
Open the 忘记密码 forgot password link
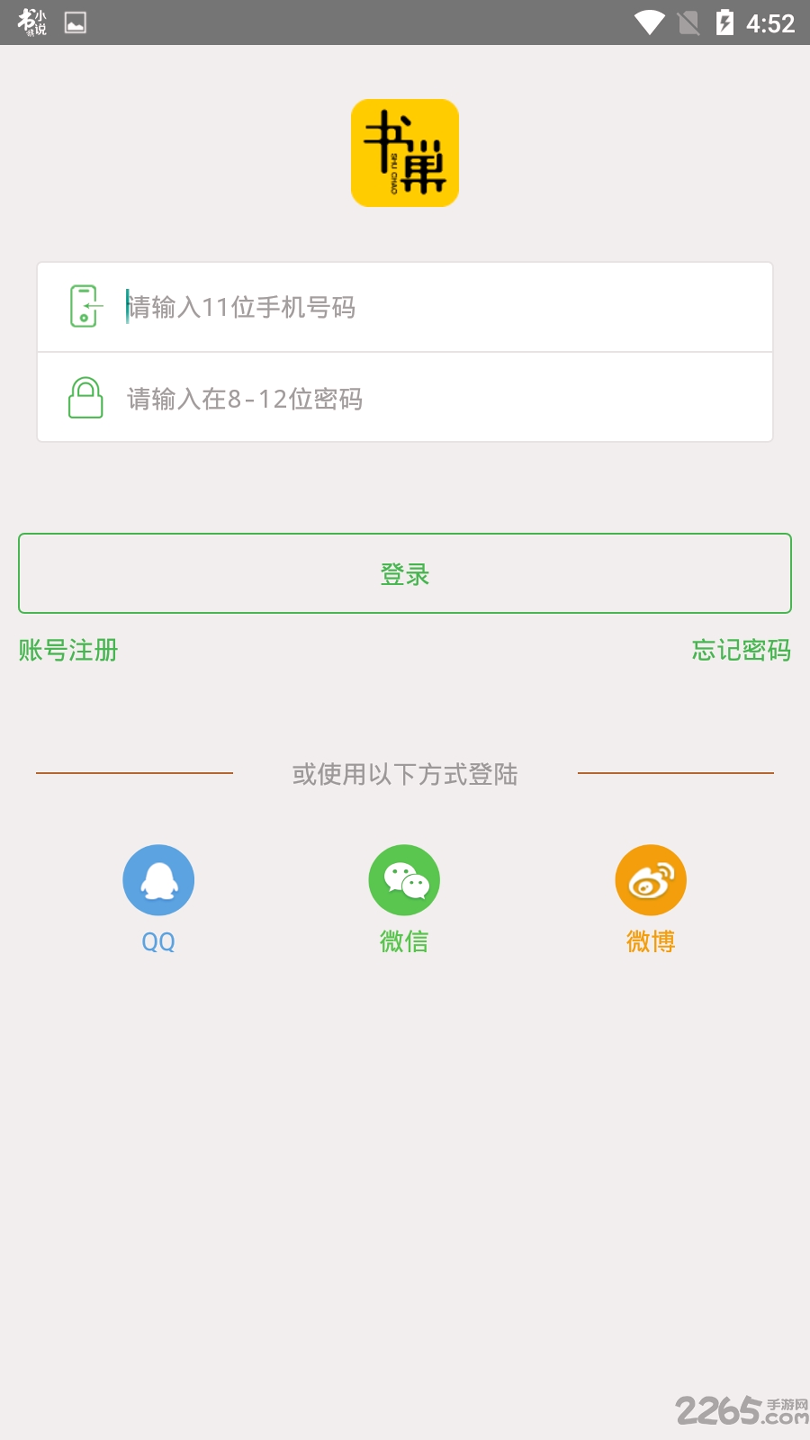tap(740, 650)
